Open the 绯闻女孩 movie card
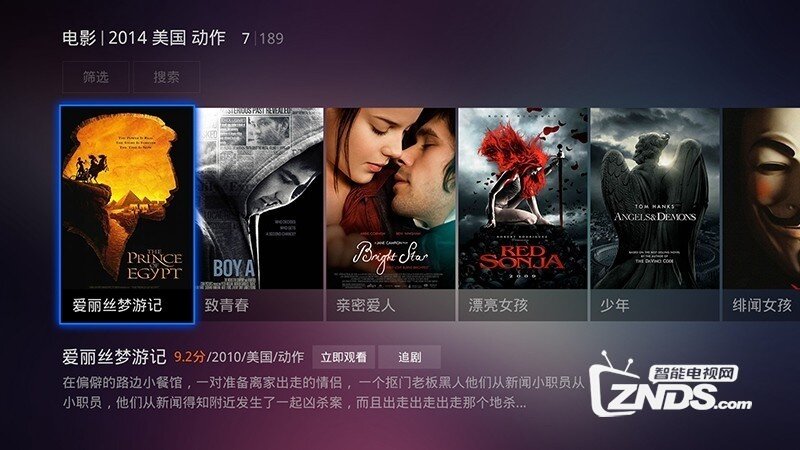800x450 pixels. click(762, 214)
